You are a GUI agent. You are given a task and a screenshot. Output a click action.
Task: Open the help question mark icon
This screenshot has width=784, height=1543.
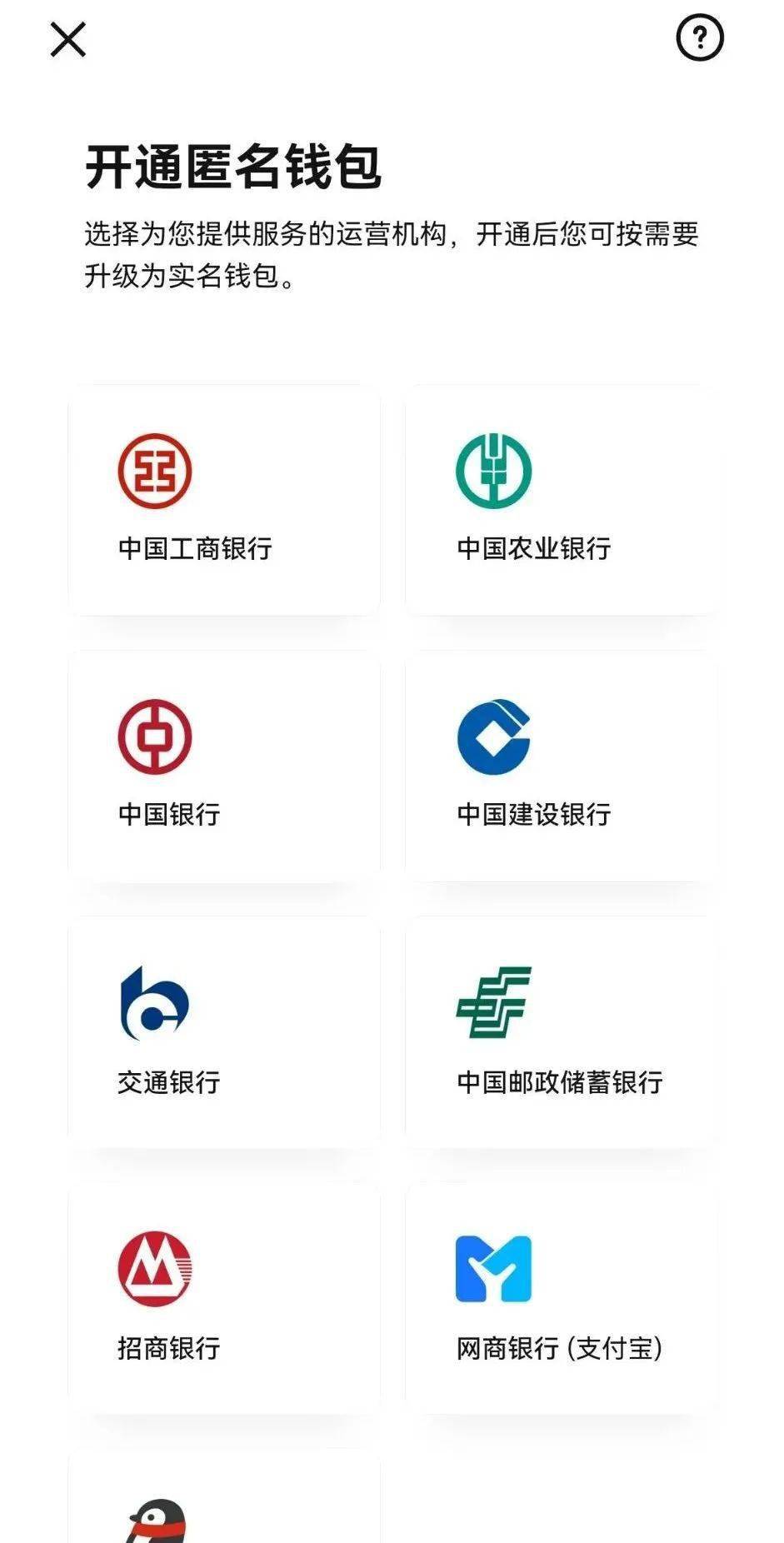699,38
